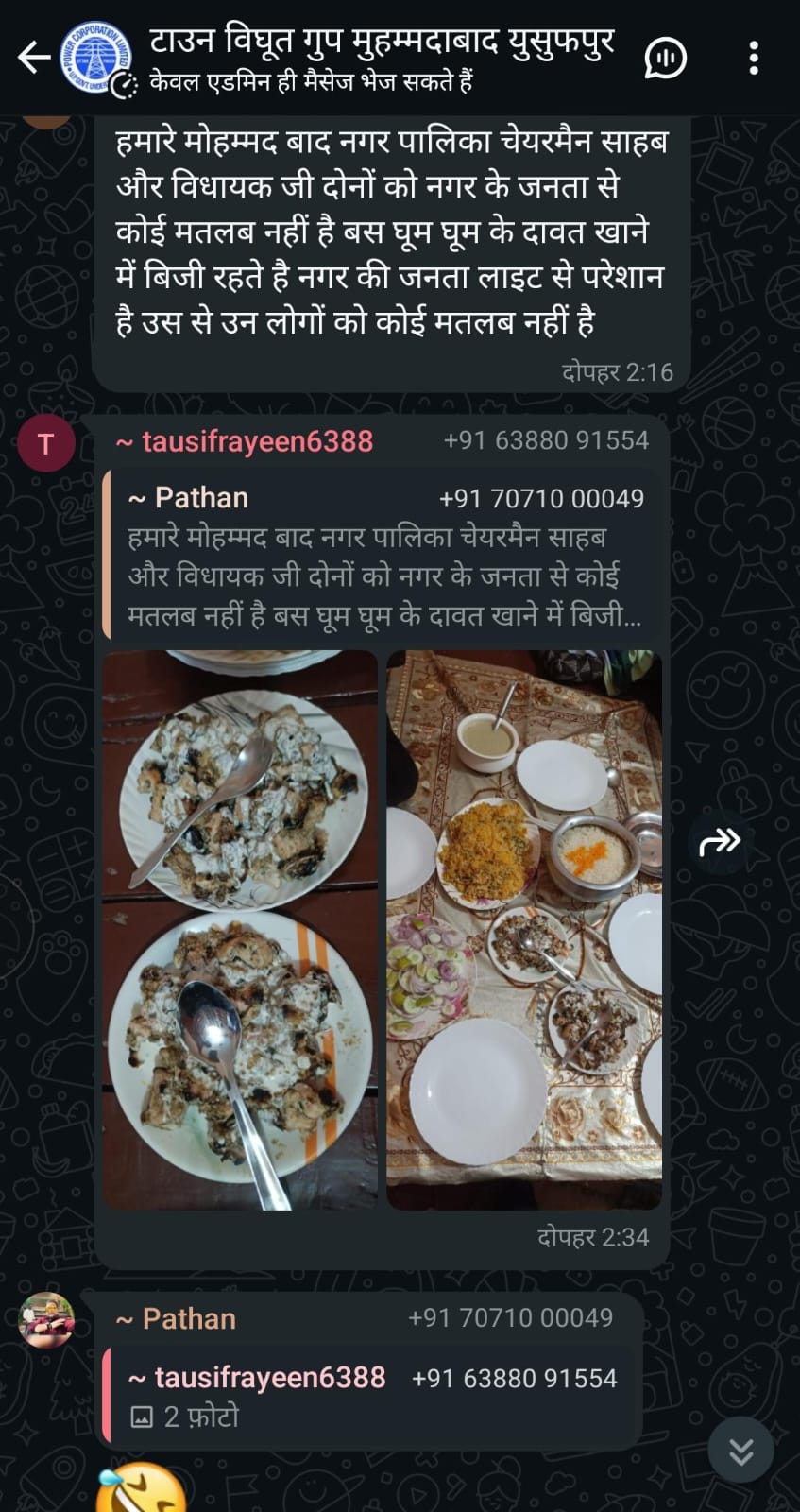
Task: Open the quoted 2 फ़ोटो reply preview
Action: coord(373,1397)
